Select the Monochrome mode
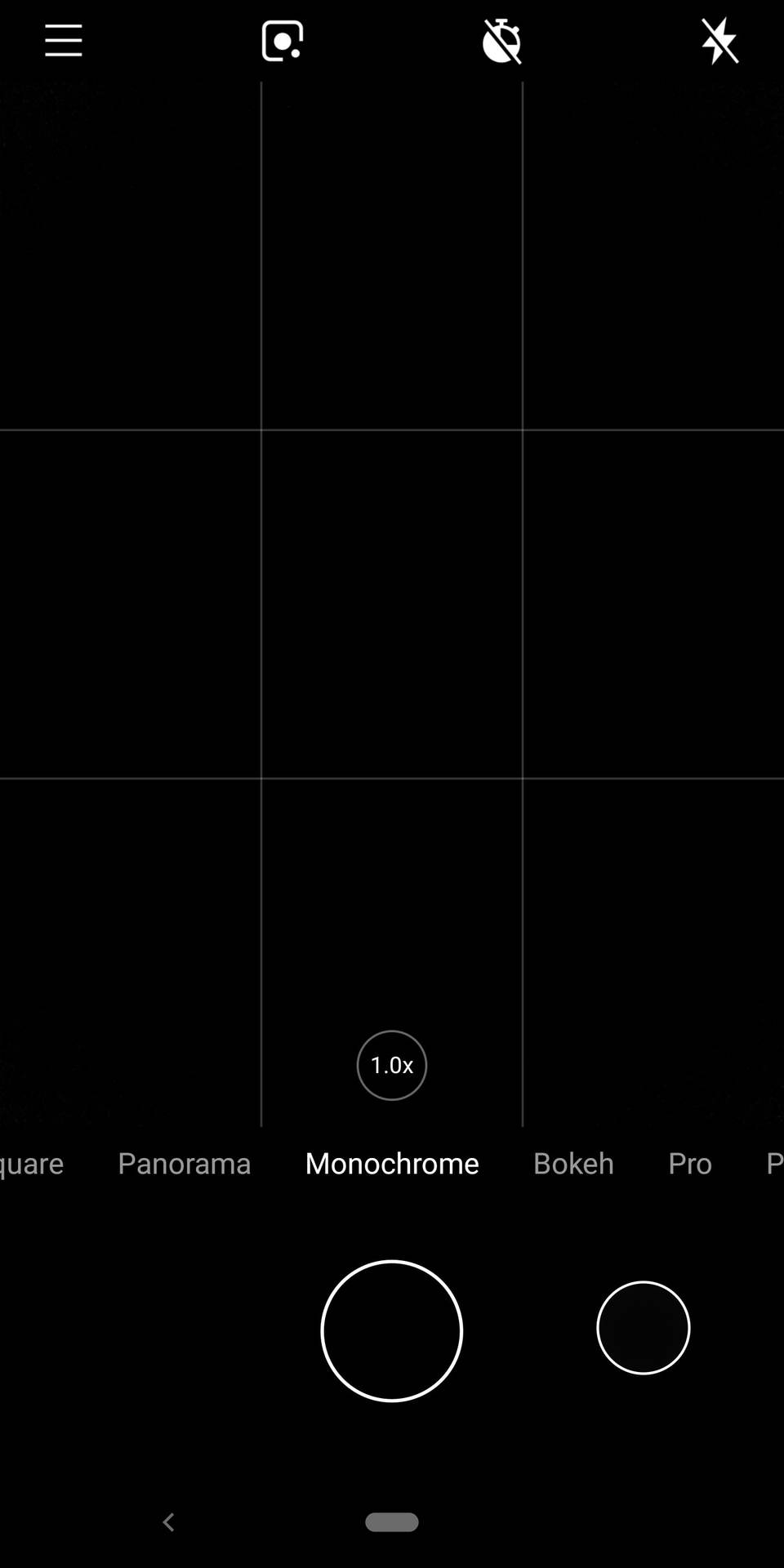Viewport: 784px width, 1568px height. (392, 1163)
